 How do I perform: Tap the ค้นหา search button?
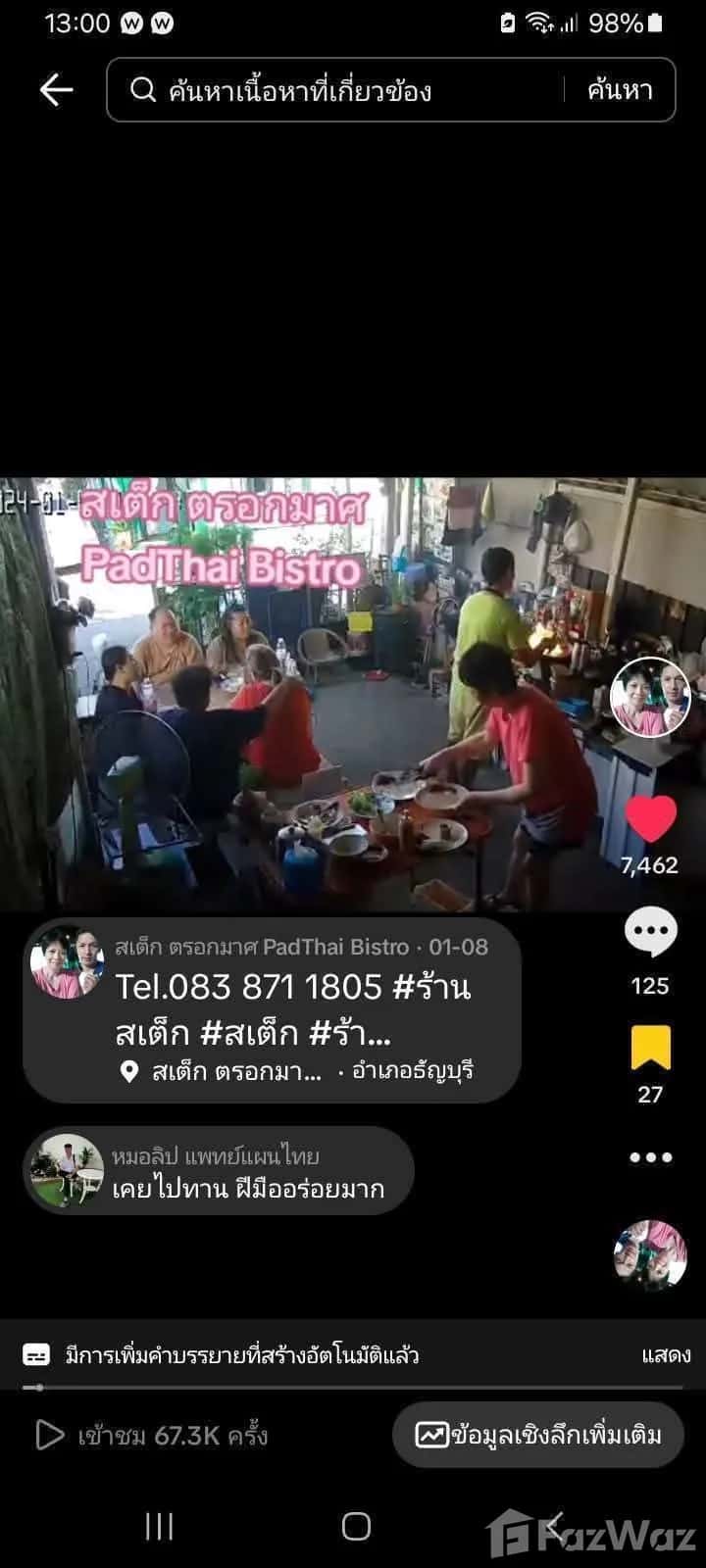pos(620,90)
